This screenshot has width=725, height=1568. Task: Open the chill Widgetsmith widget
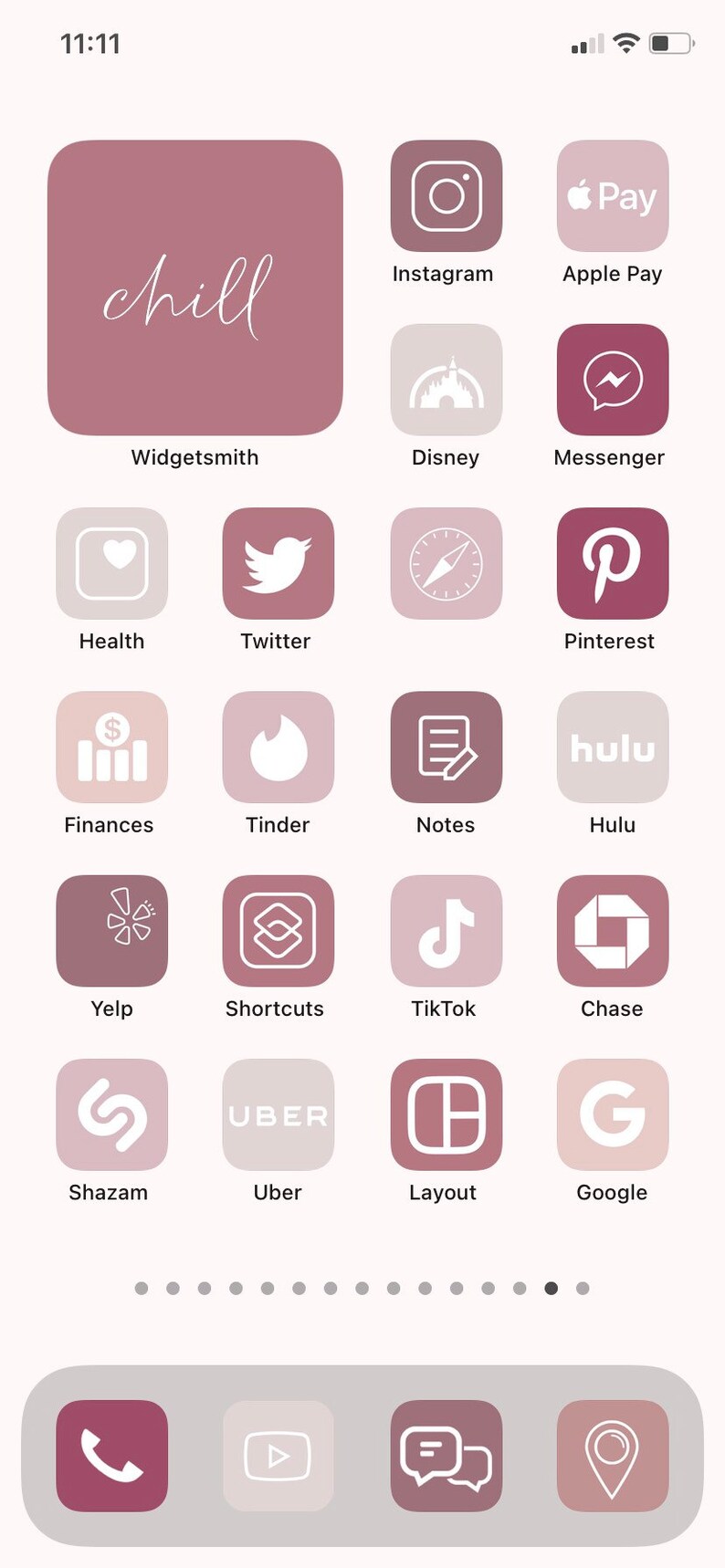[x=195, y=287]
